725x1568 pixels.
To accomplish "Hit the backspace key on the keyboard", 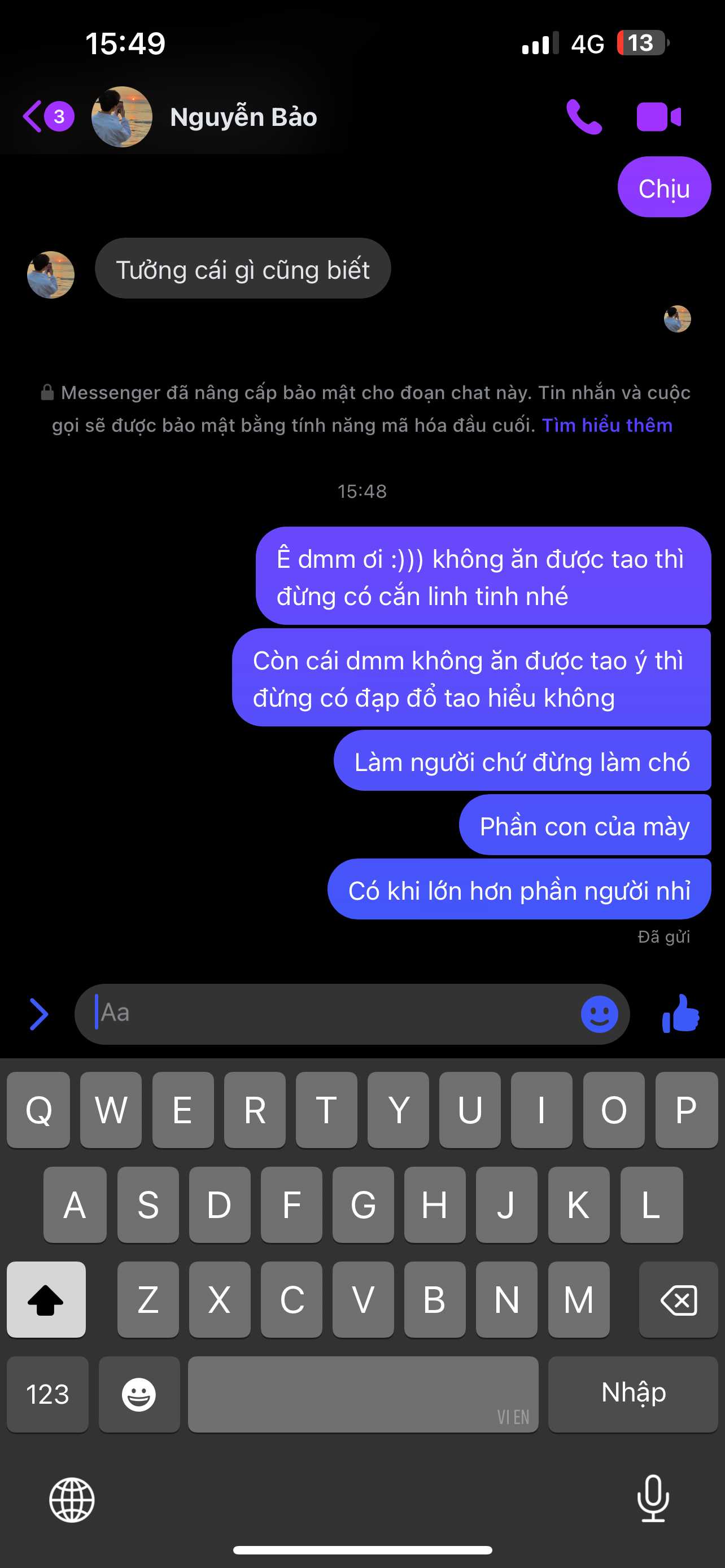I will tap(678, 1299).
